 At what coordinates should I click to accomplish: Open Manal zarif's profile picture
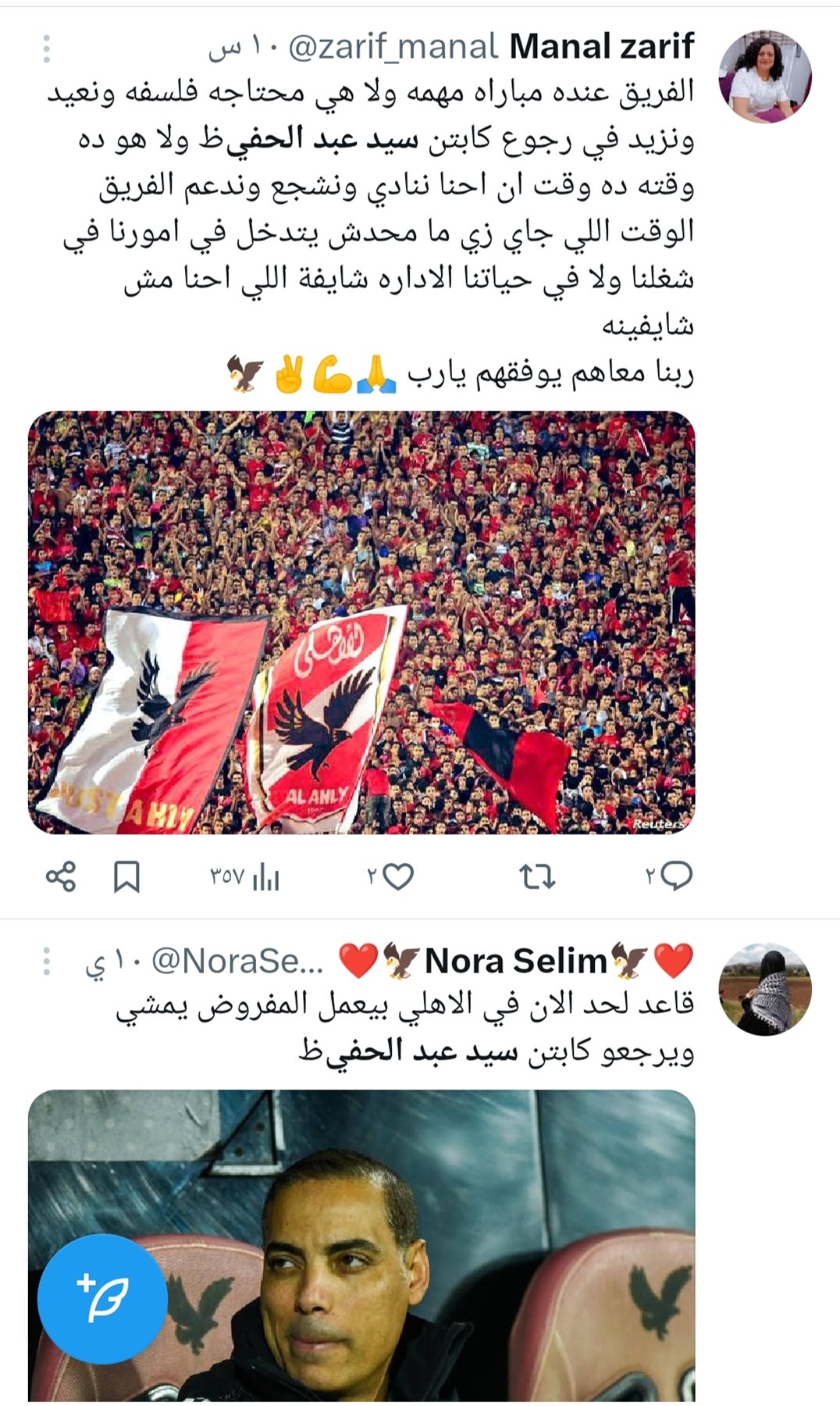764,77
